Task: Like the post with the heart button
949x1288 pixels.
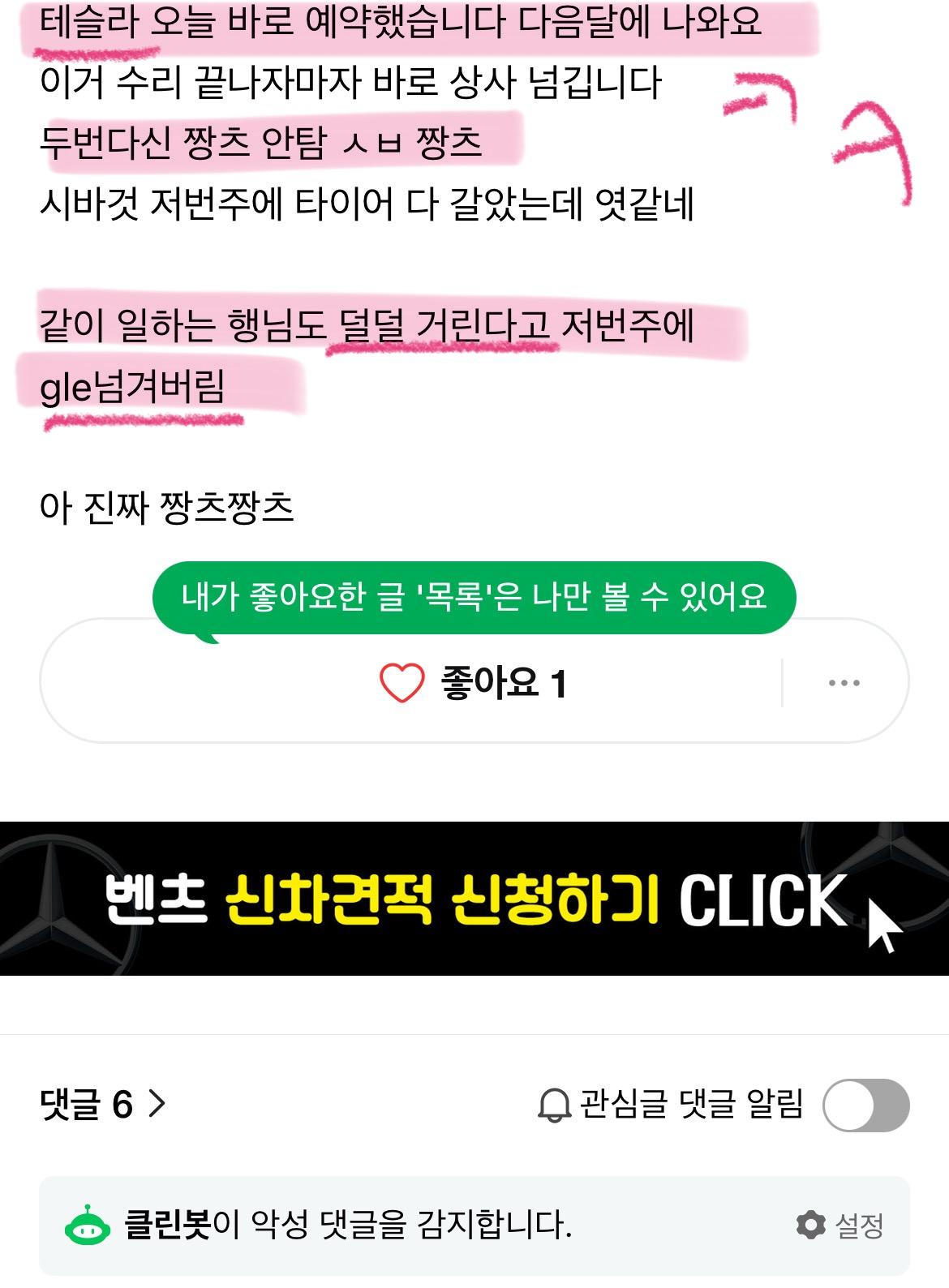Action: tap(403, 683)
